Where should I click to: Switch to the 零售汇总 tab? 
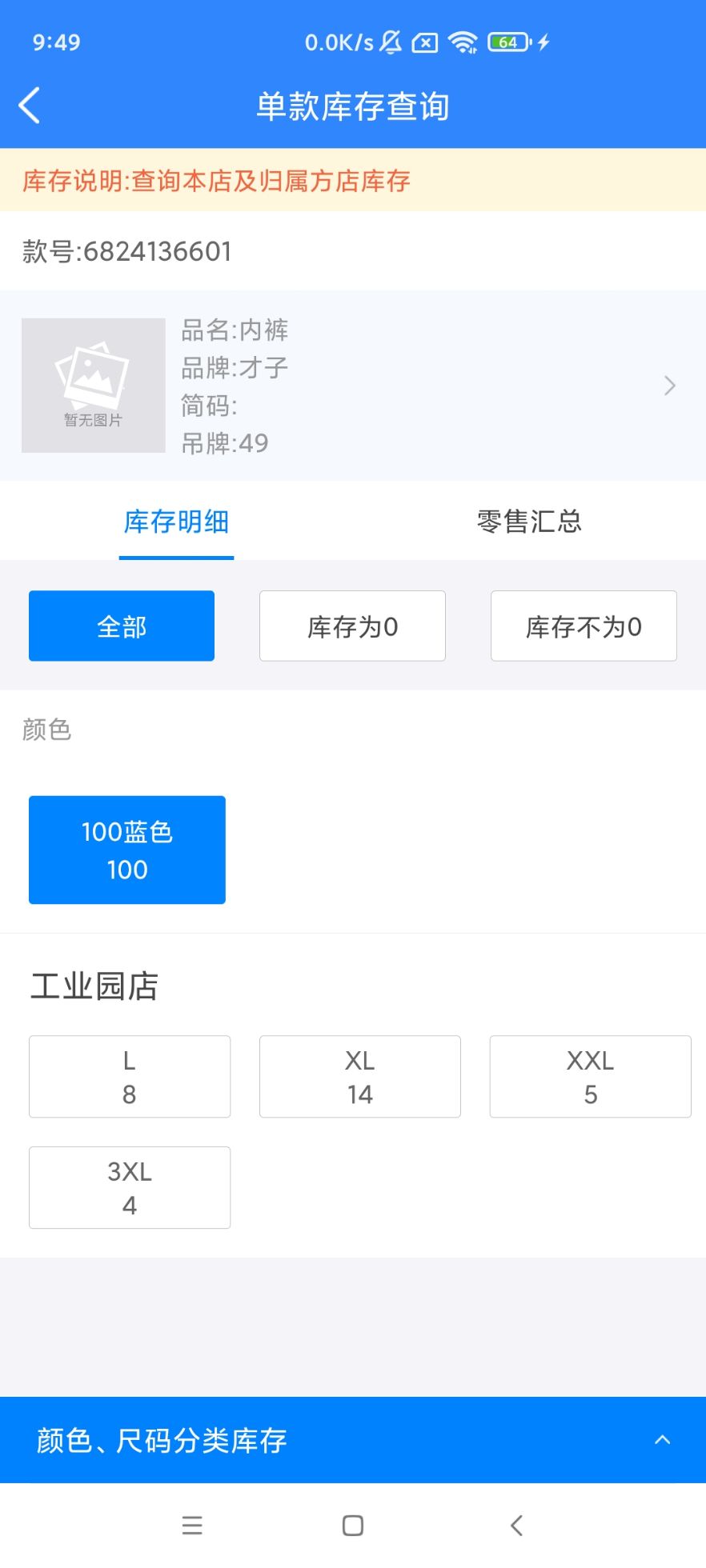[529, 522]
